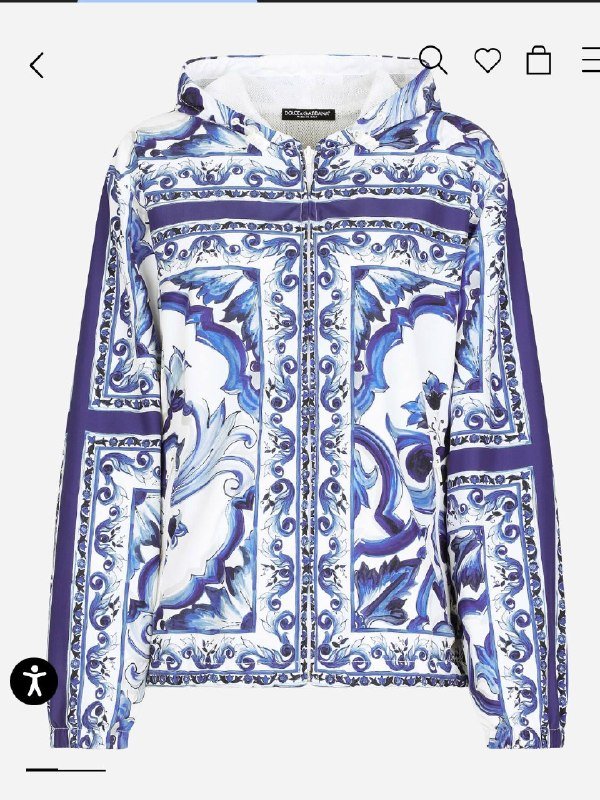Open the search icon
600x800 pixels.
432,60
